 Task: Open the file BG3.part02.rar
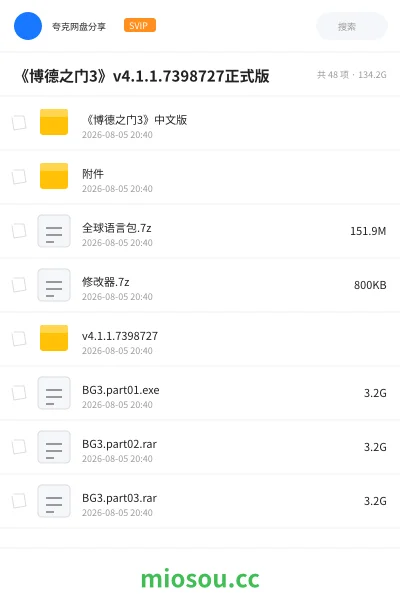[x=200, y=447]
